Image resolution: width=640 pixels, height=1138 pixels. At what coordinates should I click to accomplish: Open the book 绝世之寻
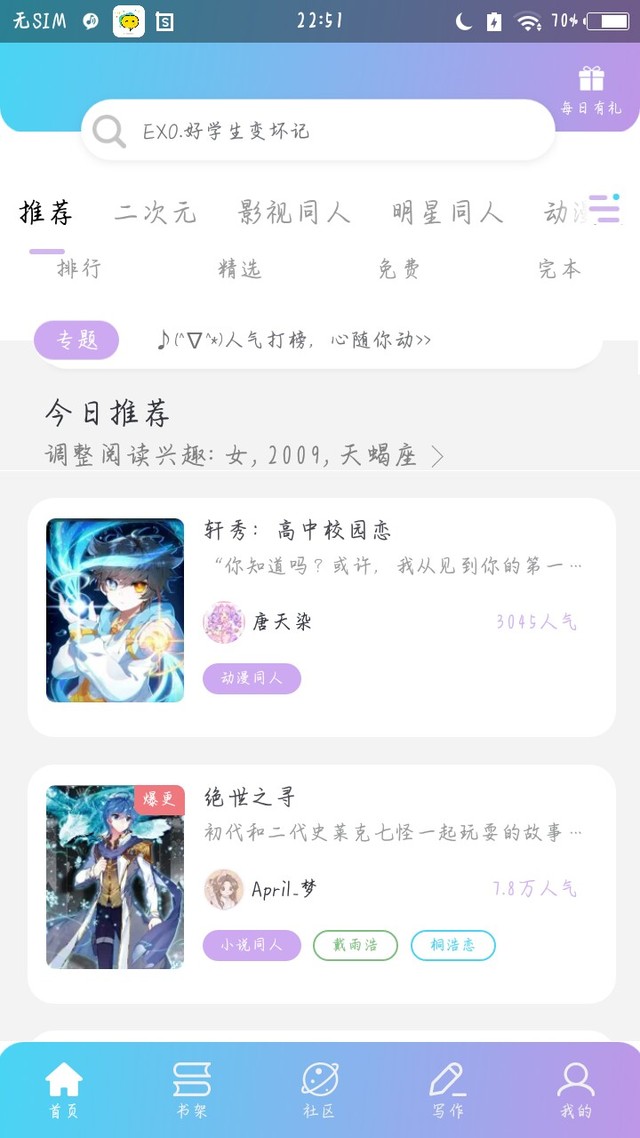click(x=250, y=798)
